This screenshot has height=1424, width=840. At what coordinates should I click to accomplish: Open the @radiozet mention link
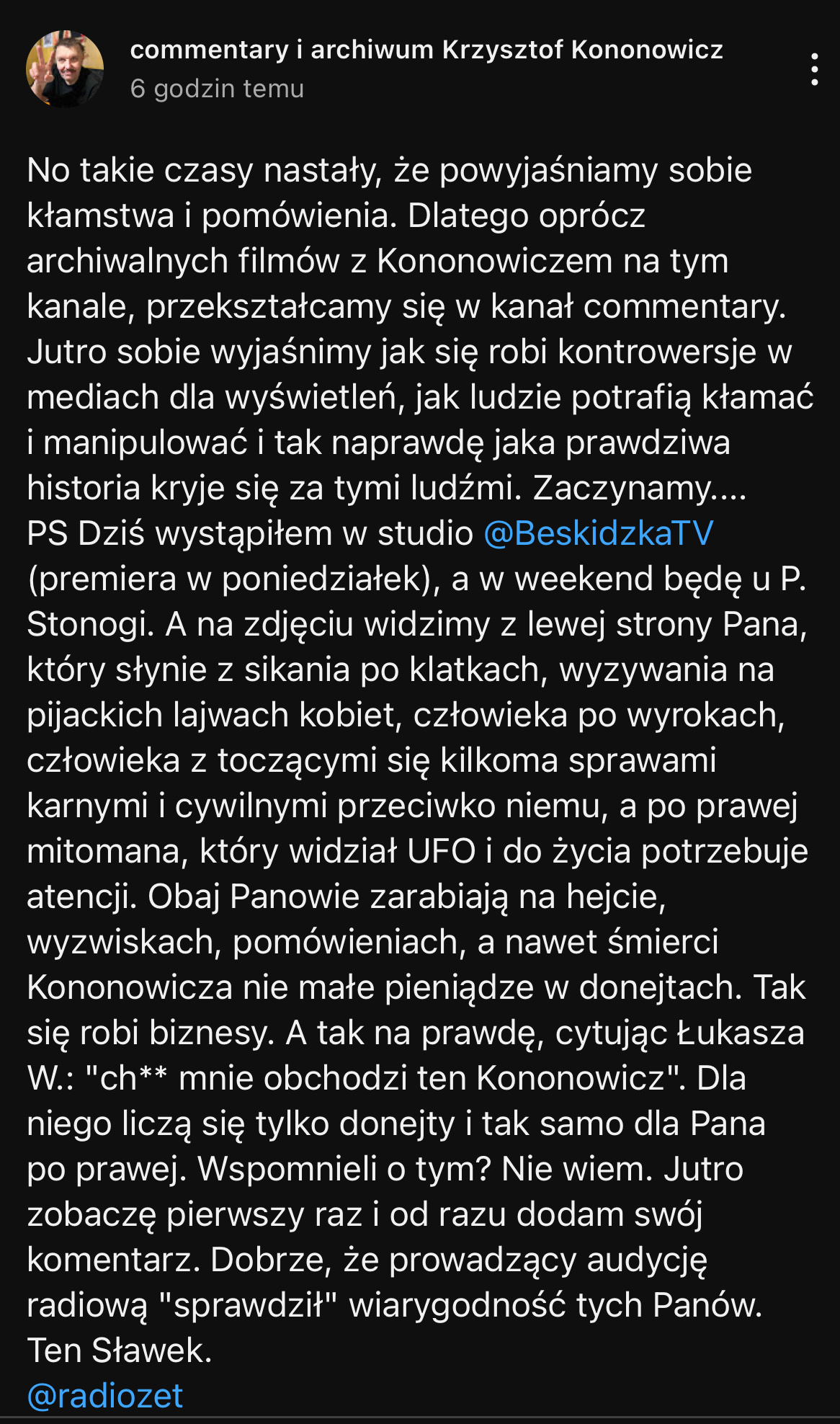pos(105,1396)
